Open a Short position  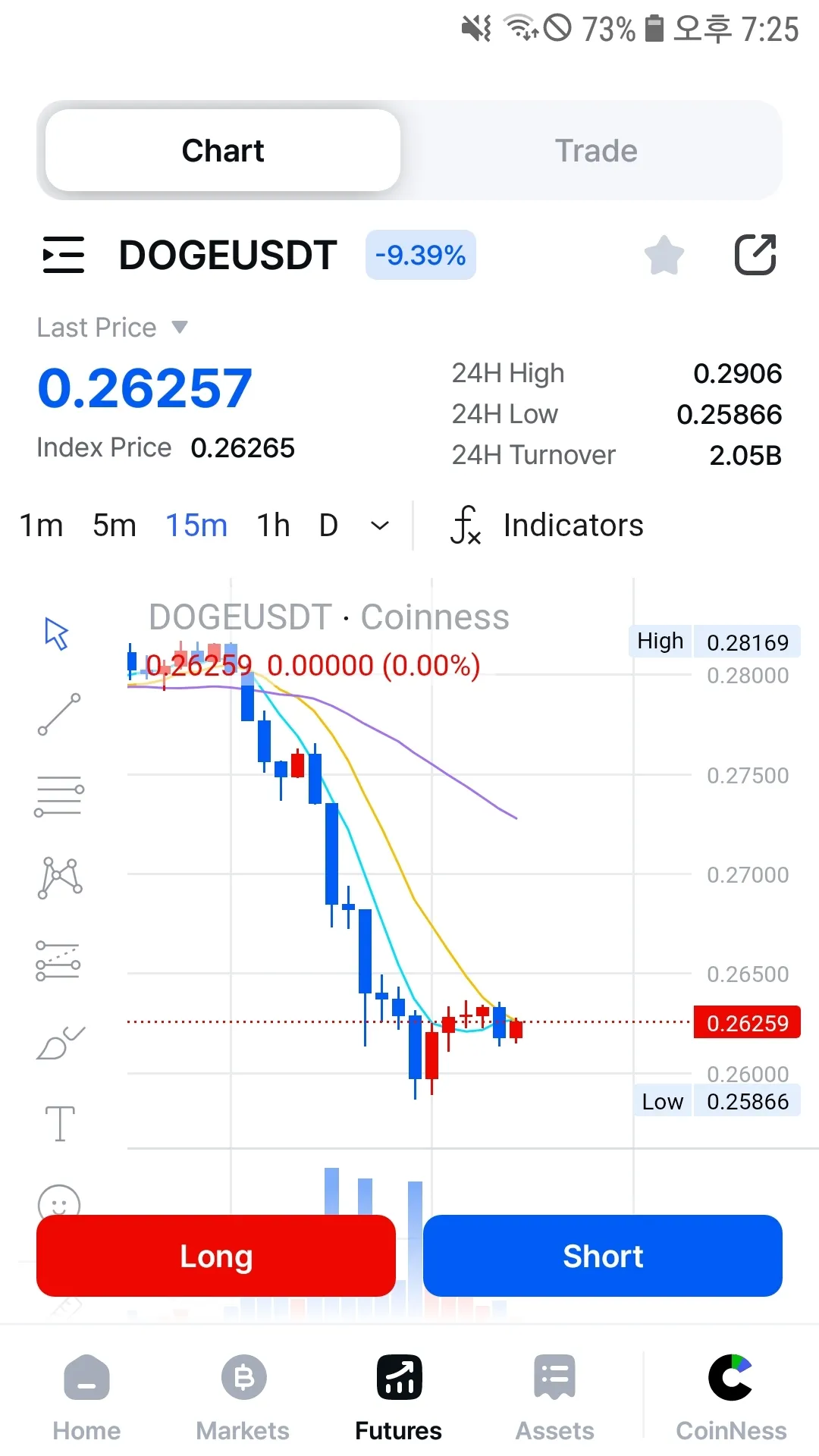[603, 1256]
